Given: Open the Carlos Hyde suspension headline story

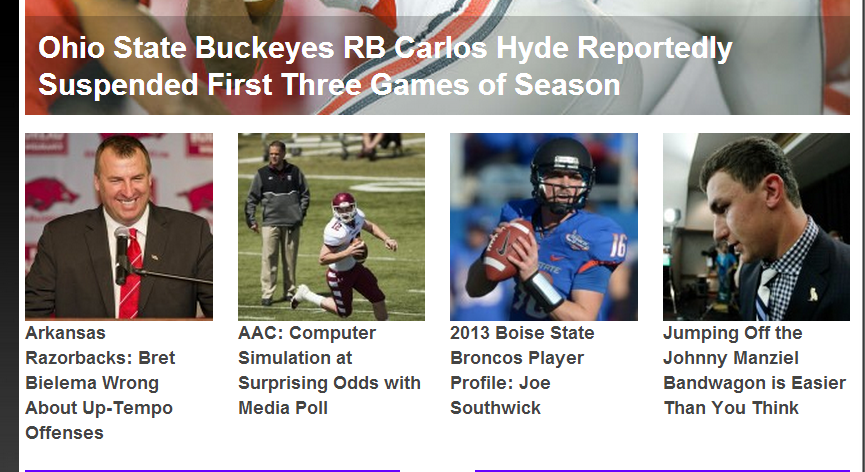Looking at the screenshot, I should 385,66.
